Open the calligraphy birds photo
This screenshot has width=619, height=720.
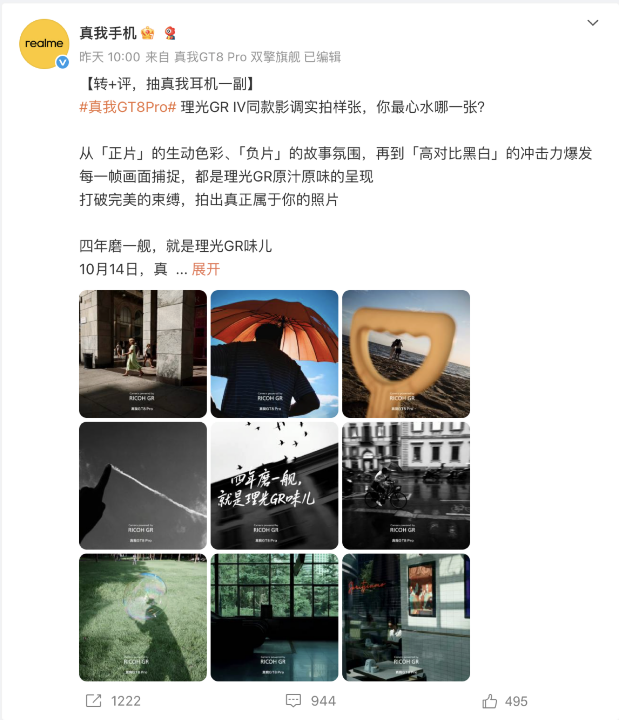pyautogui.click(x=275, y=485)
